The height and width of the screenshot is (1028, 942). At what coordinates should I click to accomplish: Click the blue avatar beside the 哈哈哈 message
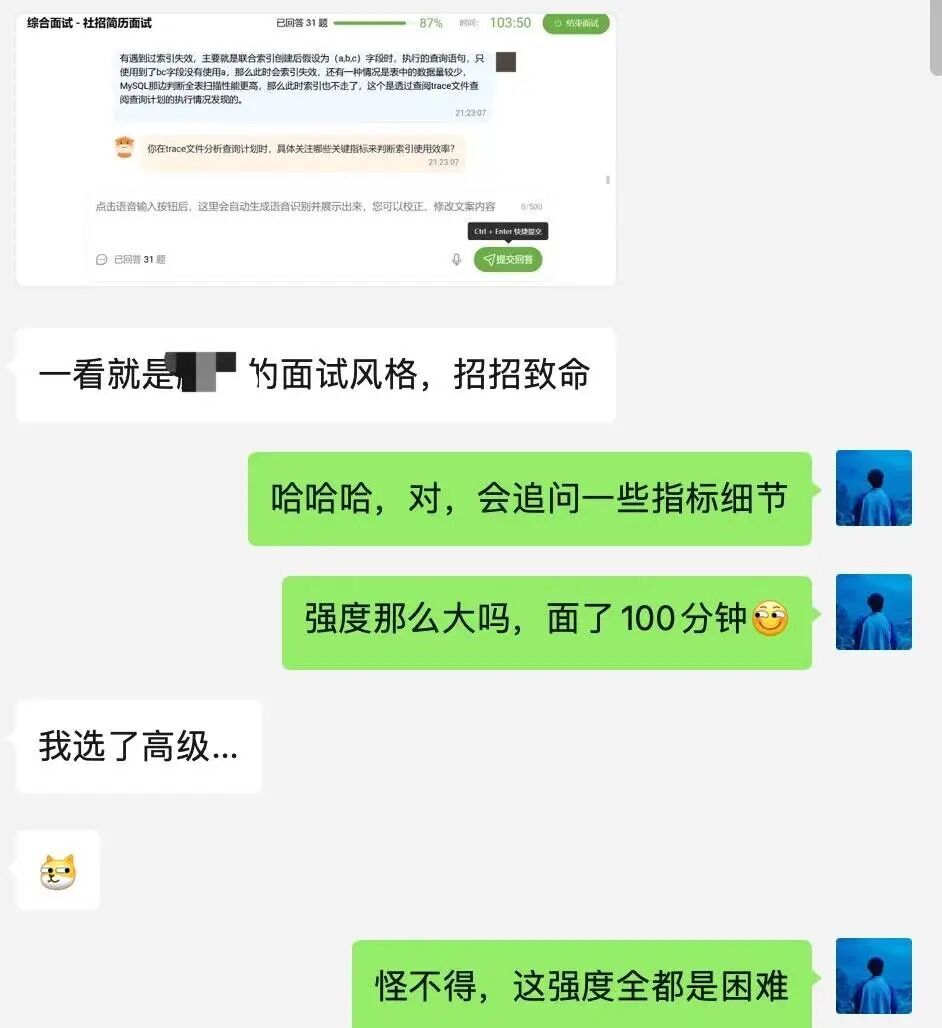pyautogui.click(x=873, y=488)
